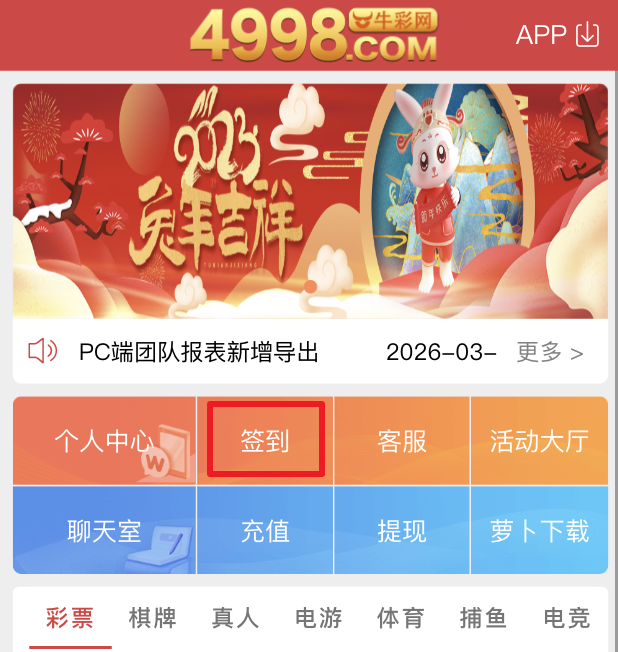This screenshot has height=652, width=618.
Task: Choose the 电竞 tab
Action: [566, 618]
